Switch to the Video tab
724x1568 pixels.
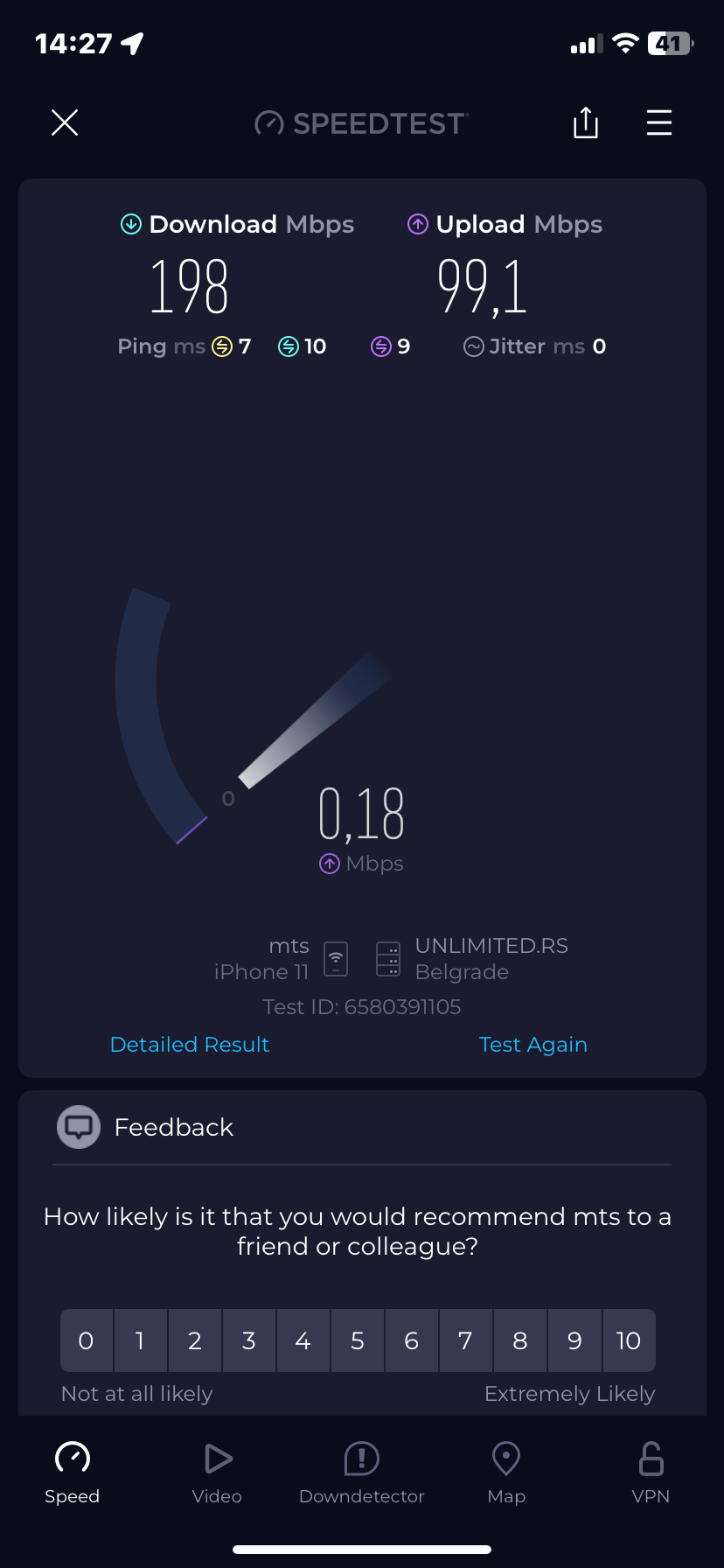tap(217, 1473)
